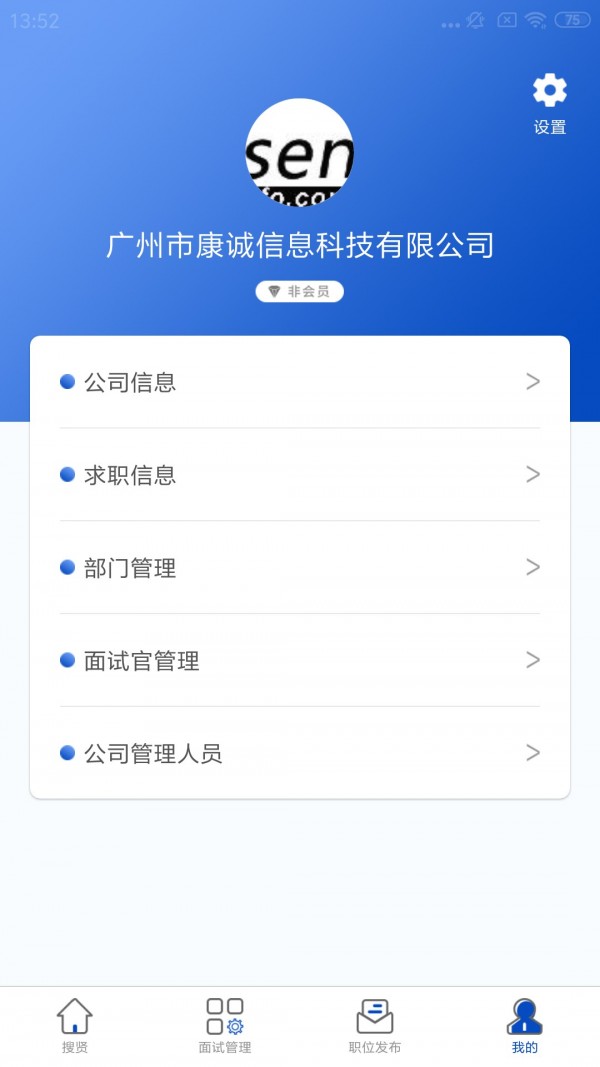
Task: Open 公司信息 row
Action: coord(300,382)
